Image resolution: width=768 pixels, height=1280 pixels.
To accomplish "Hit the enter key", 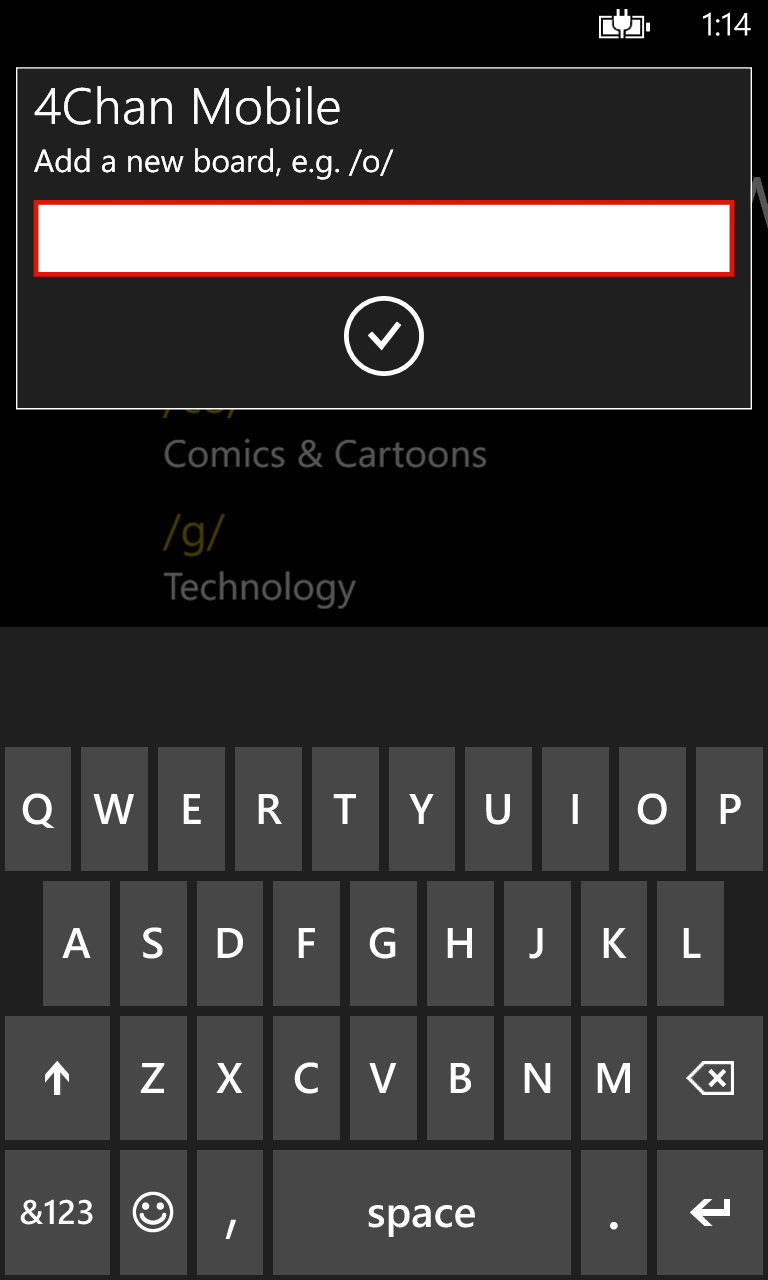I will click(710, 1212).
